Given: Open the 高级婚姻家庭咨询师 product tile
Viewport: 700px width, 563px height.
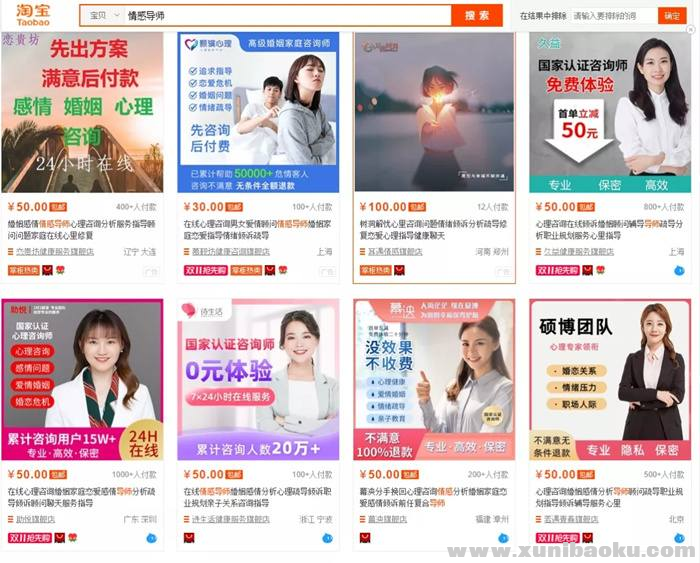Looking at the screenshot, I should coord(258,112).
